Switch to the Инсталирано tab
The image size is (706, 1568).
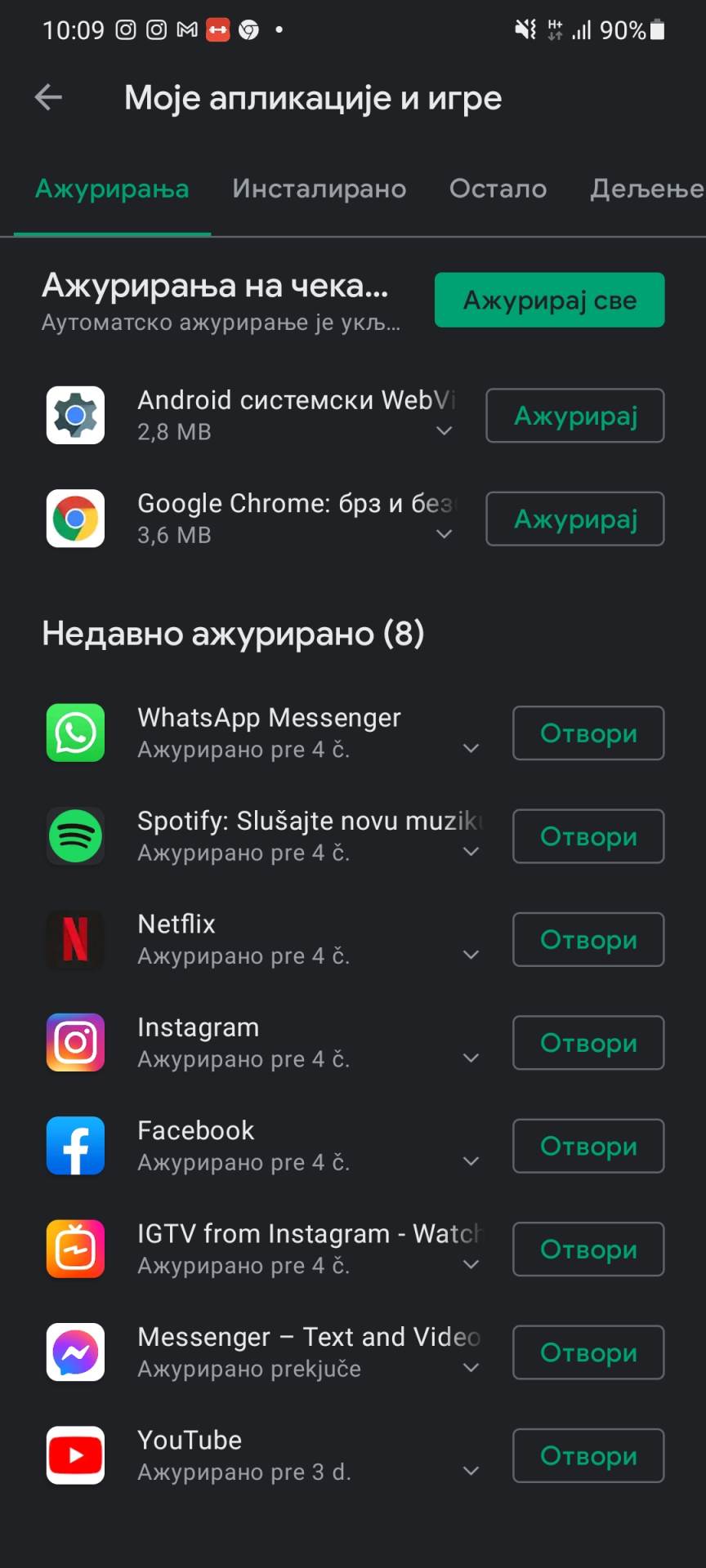[319, 189]
